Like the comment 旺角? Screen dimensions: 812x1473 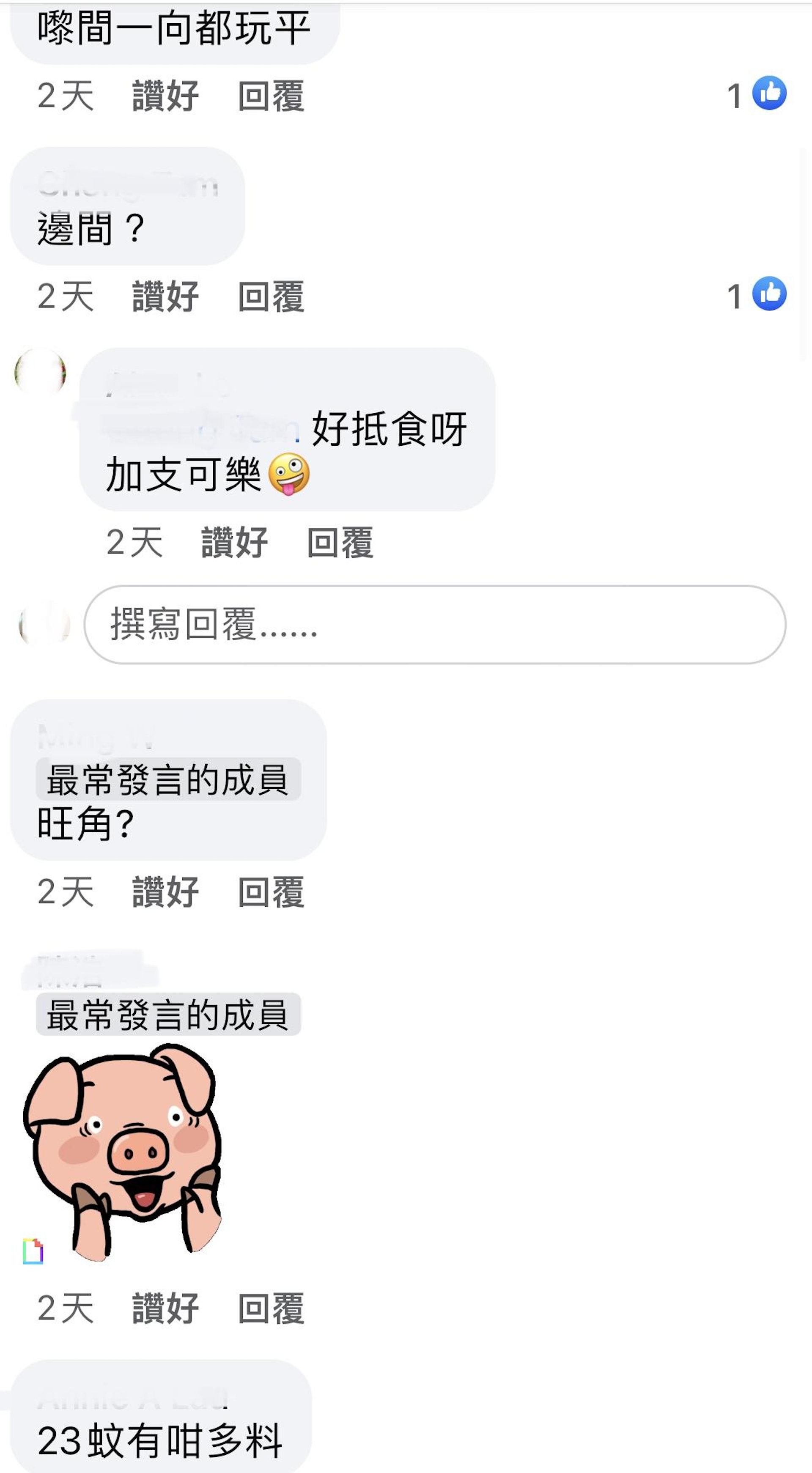[165, 891]
